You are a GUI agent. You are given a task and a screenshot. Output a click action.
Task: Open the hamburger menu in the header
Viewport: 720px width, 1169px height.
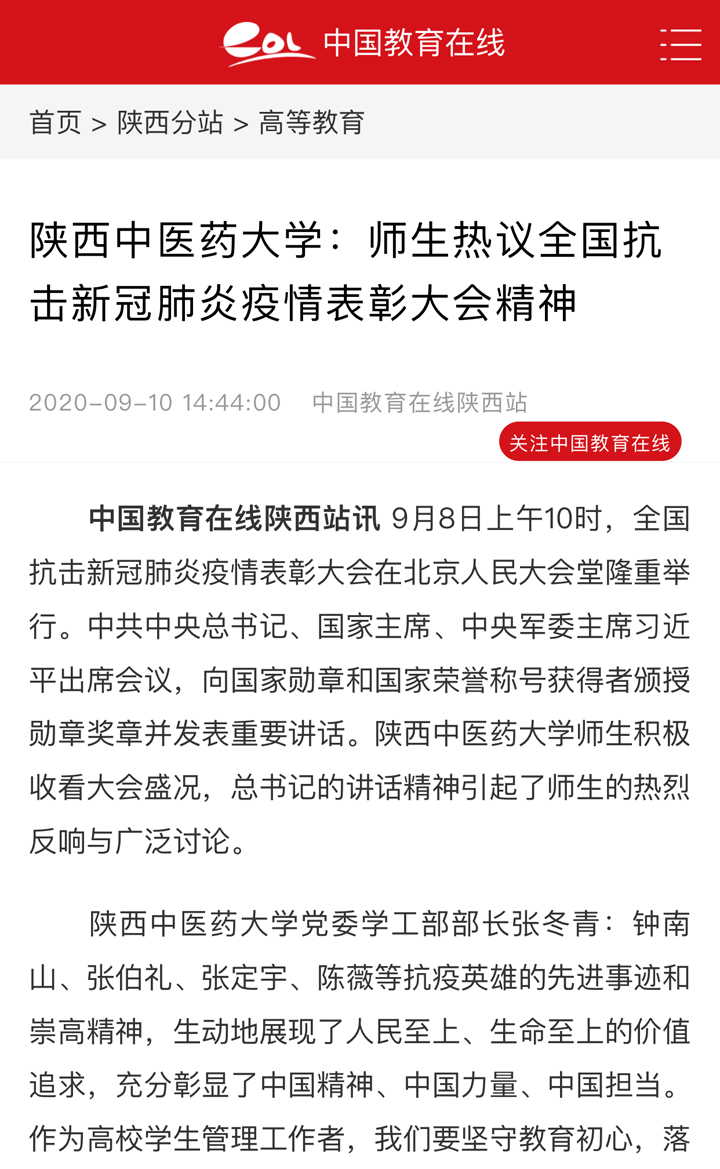(680, 44)
